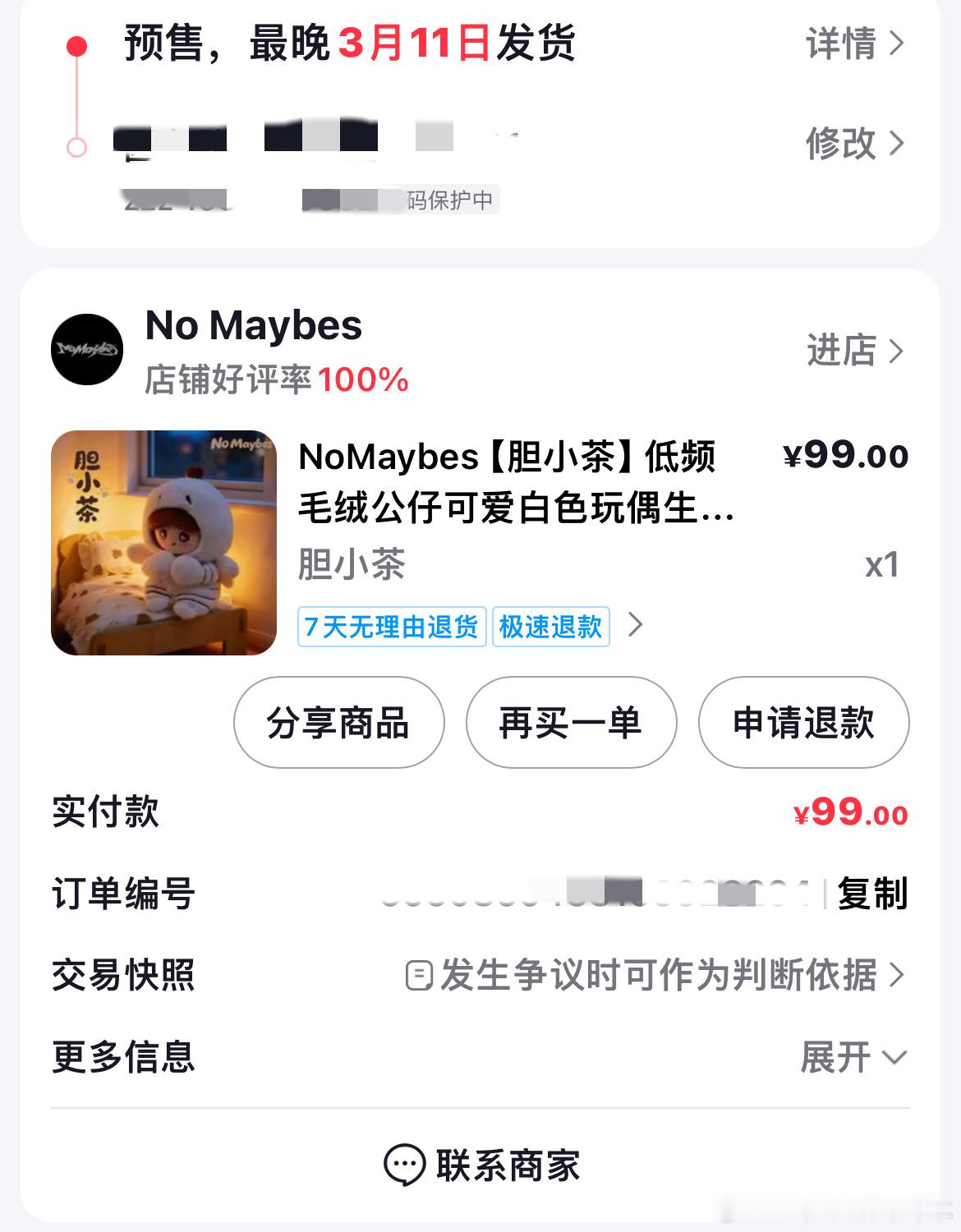Image resolution: width=961 pixels, height=1232 pixels.
Task: Reorder the item via 再买一单 button
Action: 570,723
